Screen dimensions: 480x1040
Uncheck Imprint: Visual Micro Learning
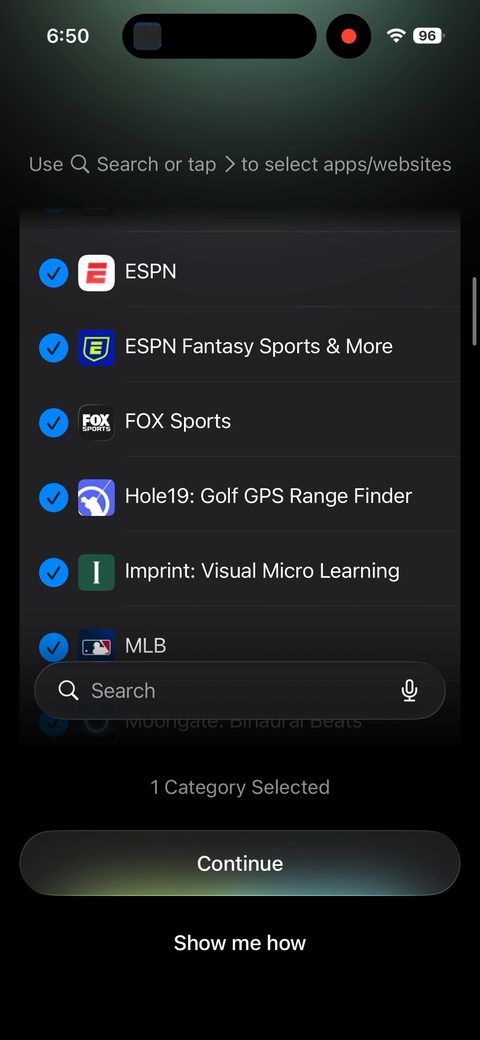54,572
